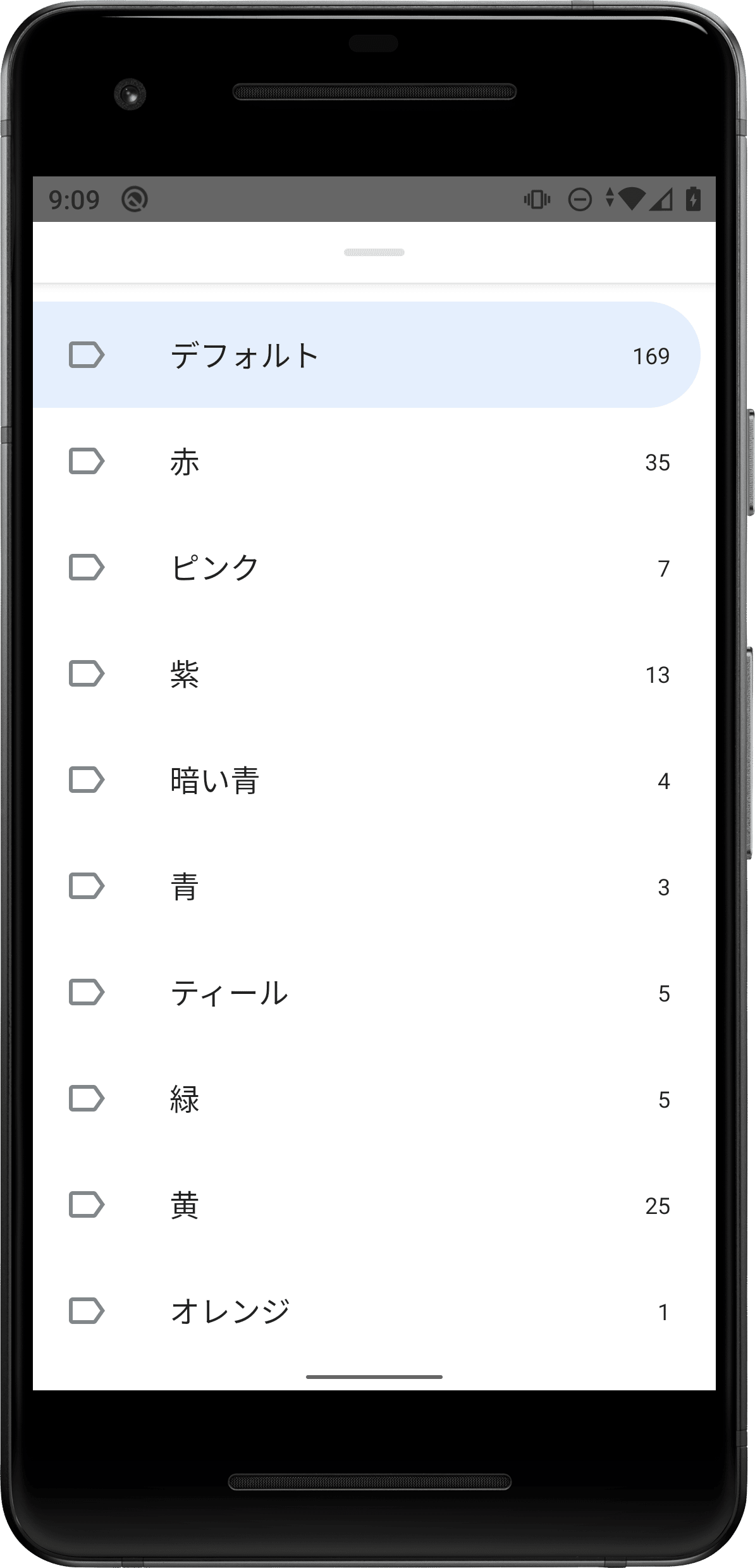Select the 暗い青 label
Viewport: 755px width, 1568px height.
[x=367, y=780]
